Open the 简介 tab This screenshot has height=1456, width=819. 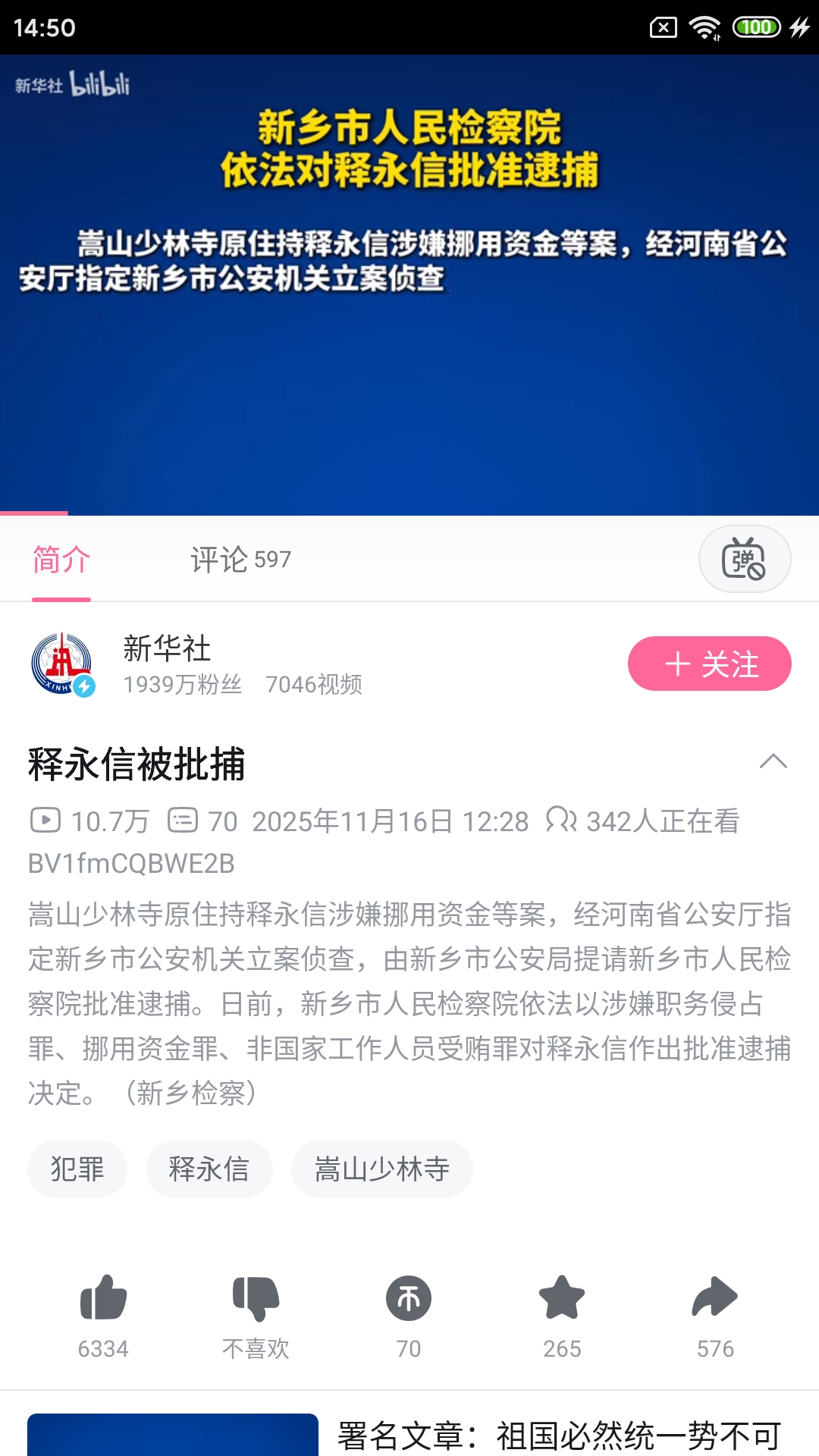tap(61, 560)
